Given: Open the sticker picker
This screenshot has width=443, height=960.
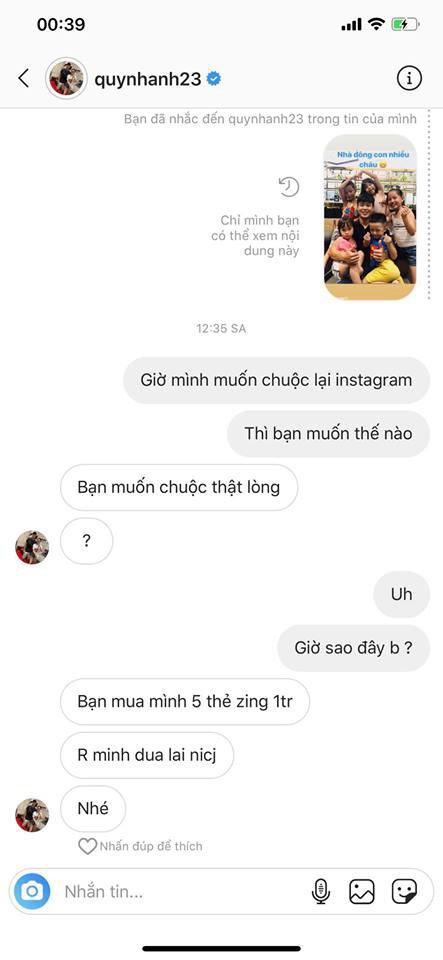Looking at the screenshot, I should tap(404, 891).
